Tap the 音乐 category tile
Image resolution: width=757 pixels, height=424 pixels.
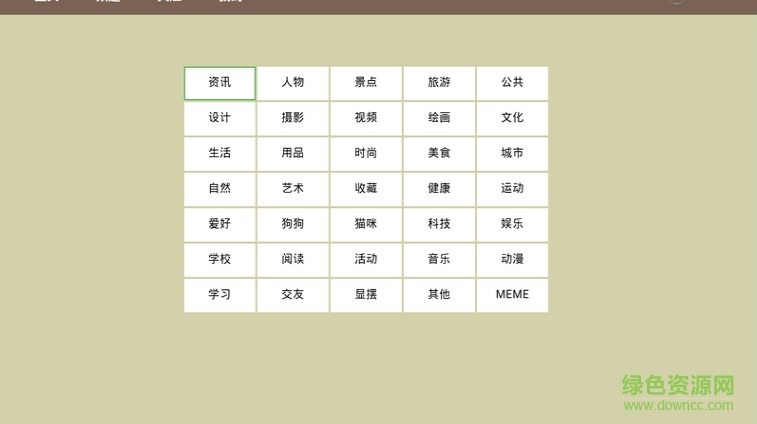439,259
